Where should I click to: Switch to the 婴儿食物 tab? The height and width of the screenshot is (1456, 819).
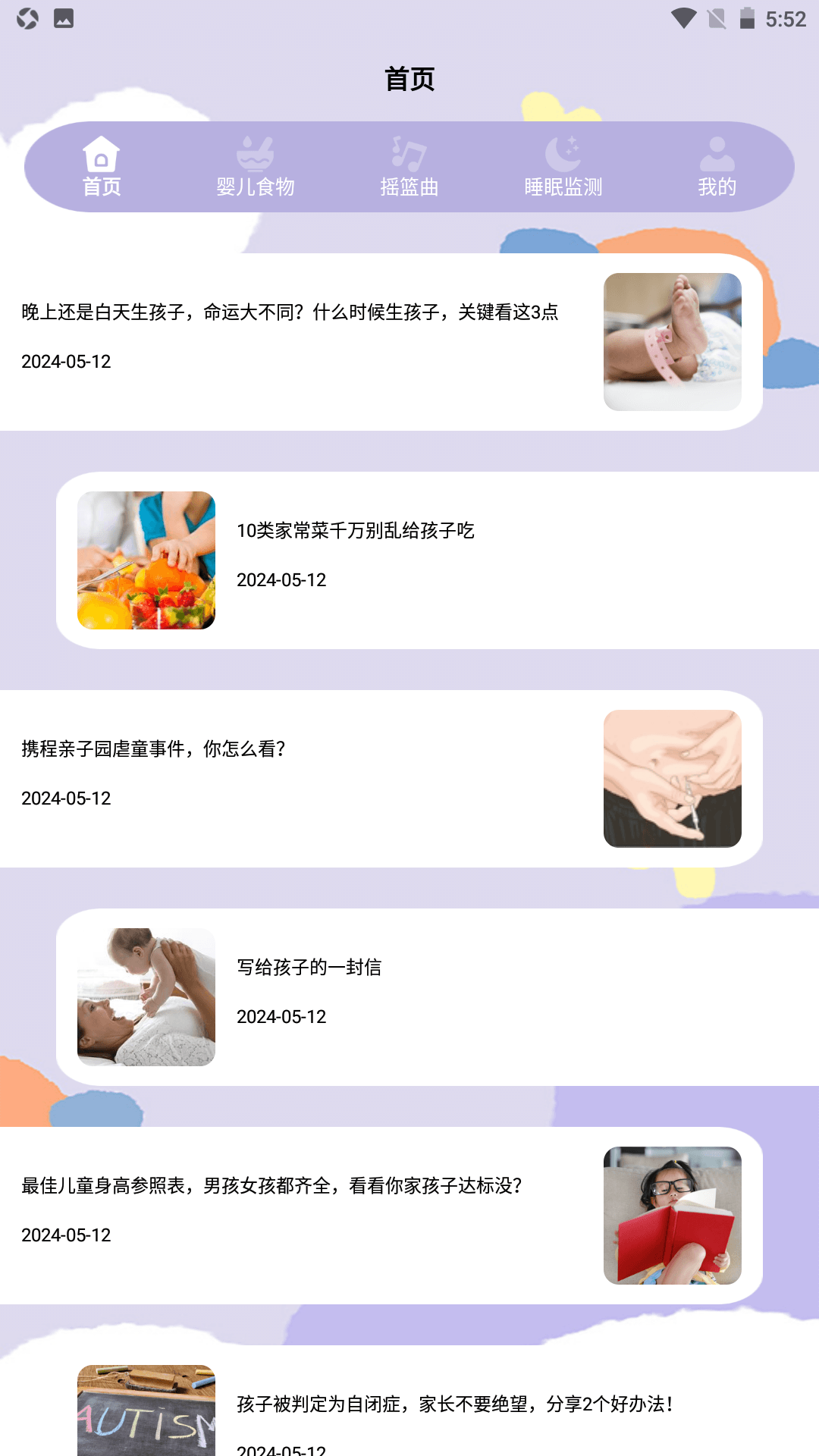(255, 168)
